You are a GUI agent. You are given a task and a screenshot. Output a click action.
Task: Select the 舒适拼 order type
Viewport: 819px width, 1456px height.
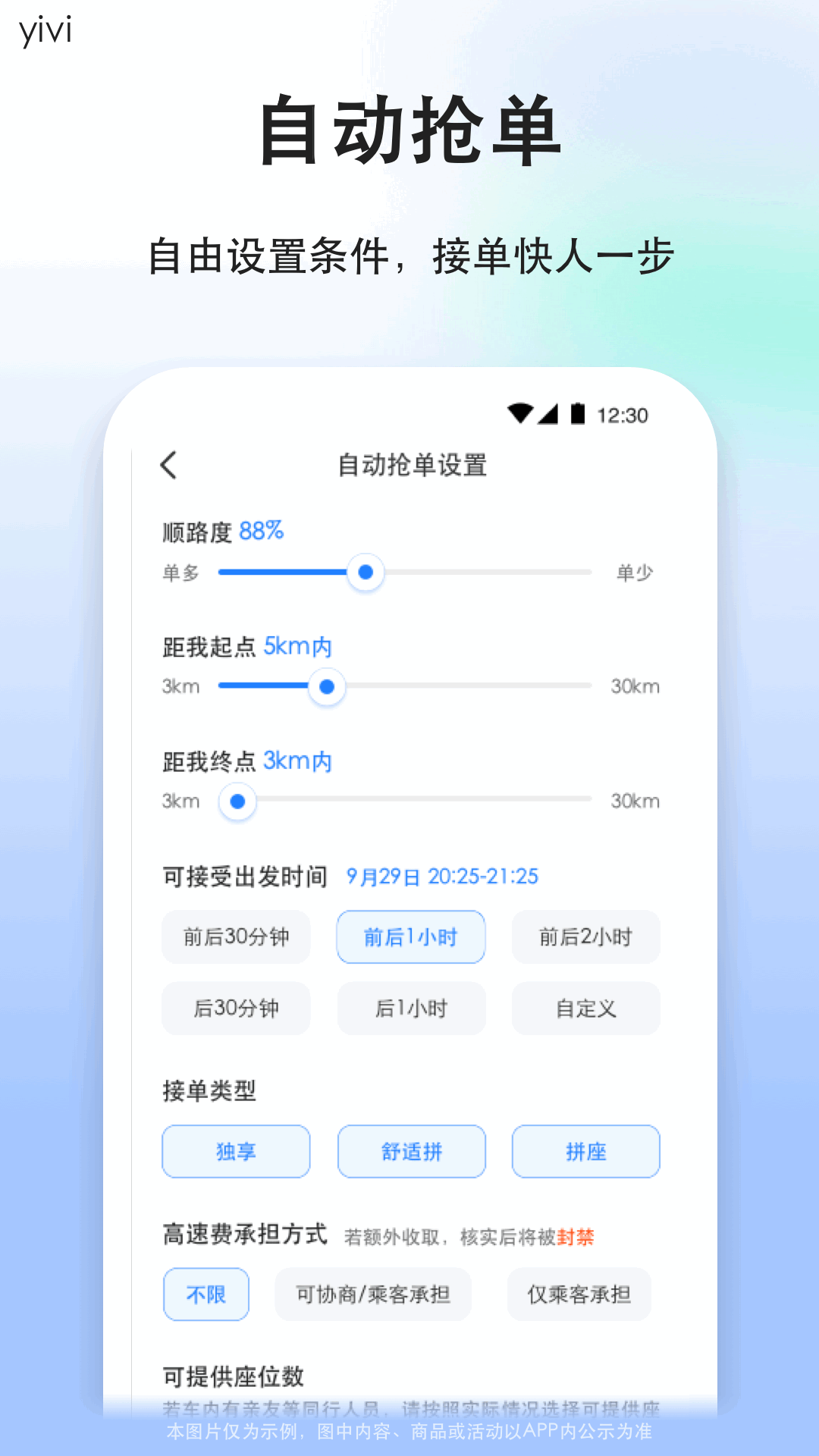click(410, 1151)
